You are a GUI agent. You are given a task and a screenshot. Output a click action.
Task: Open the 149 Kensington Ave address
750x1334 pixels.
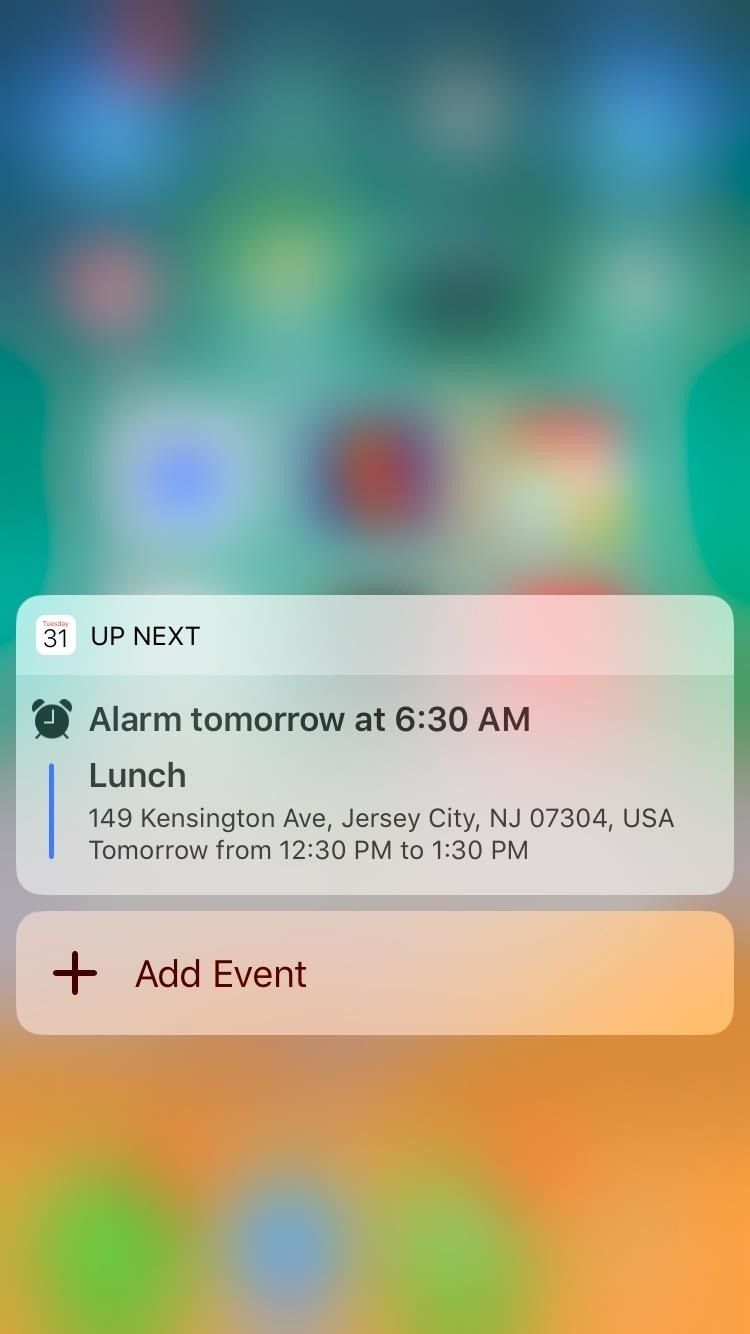(x=381, y=818)
